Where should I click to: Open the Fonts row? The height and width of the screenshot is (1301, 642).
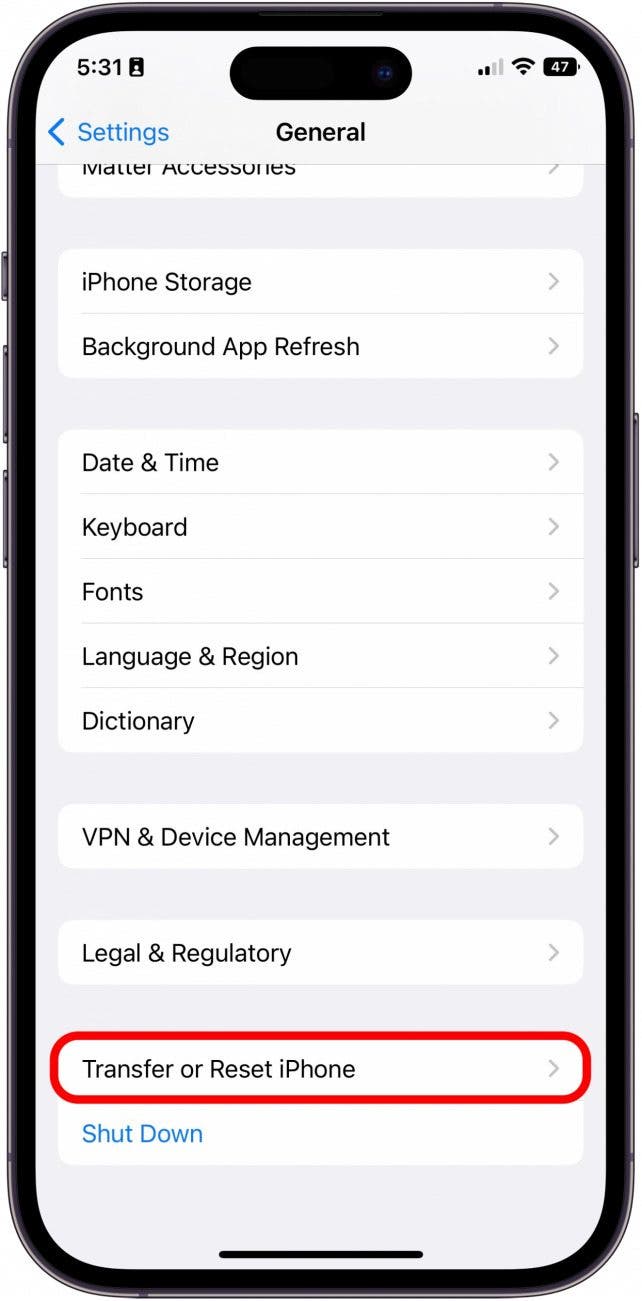tap(320, 592)
